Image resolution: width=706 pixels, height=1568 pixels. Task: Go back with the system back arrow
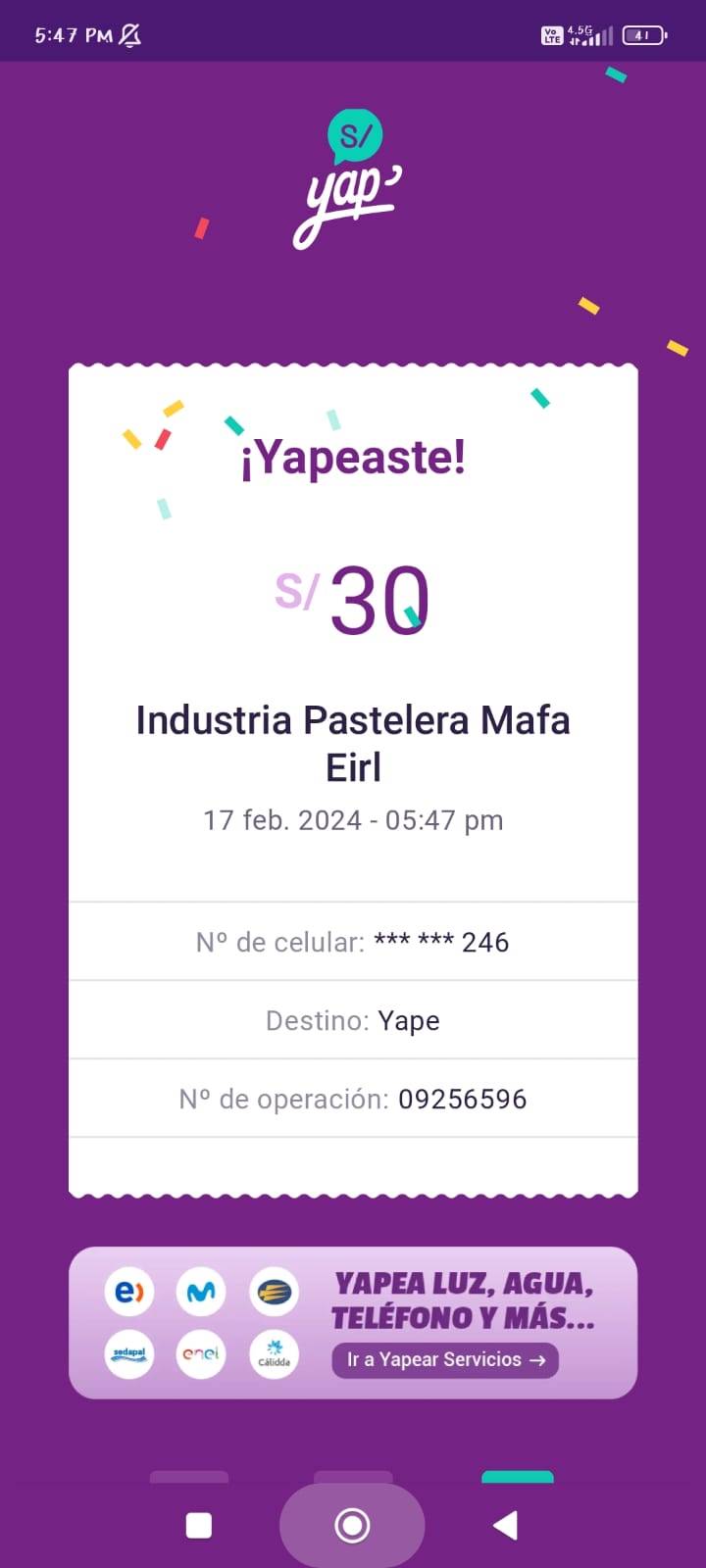point(505,1525)
